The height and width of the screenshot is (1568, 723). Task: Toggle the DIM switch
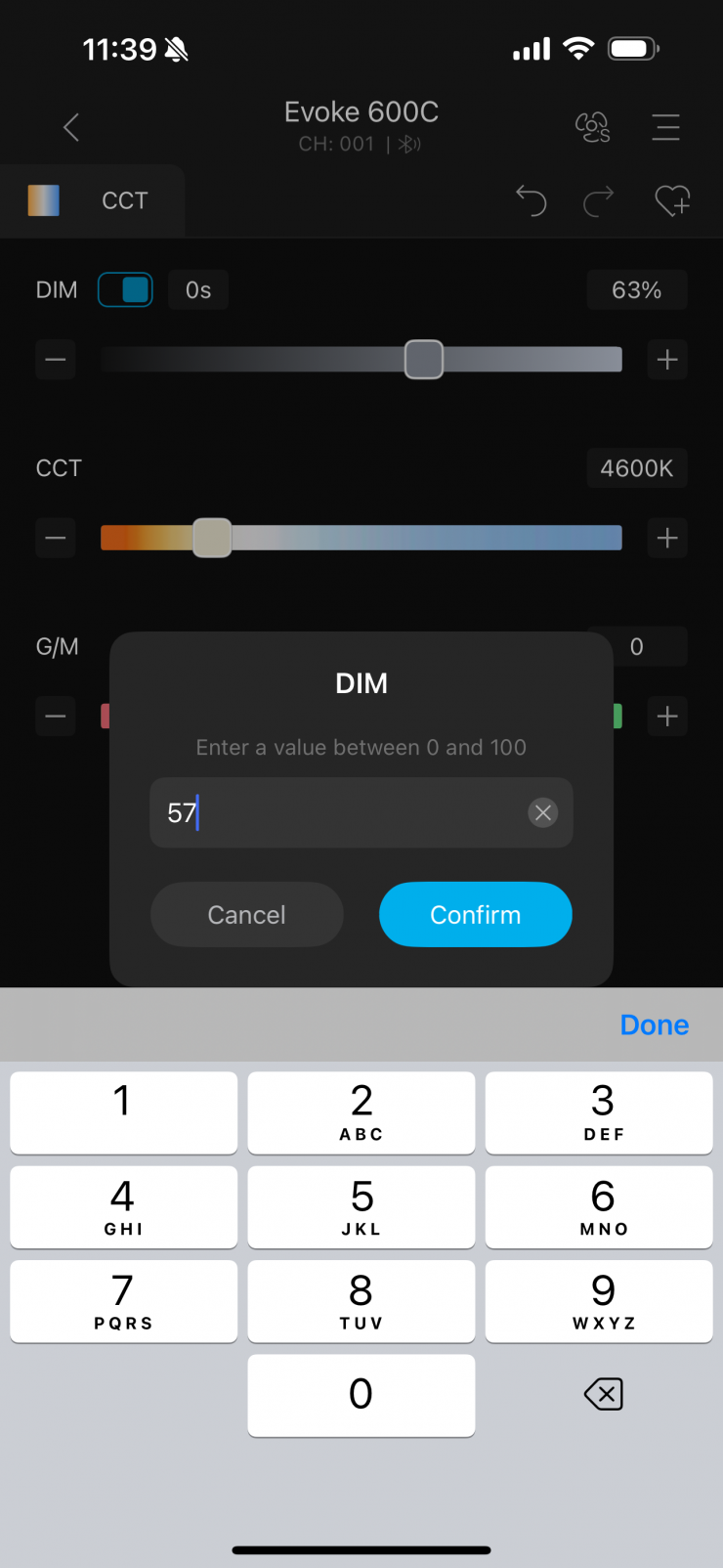coord(125,289)
